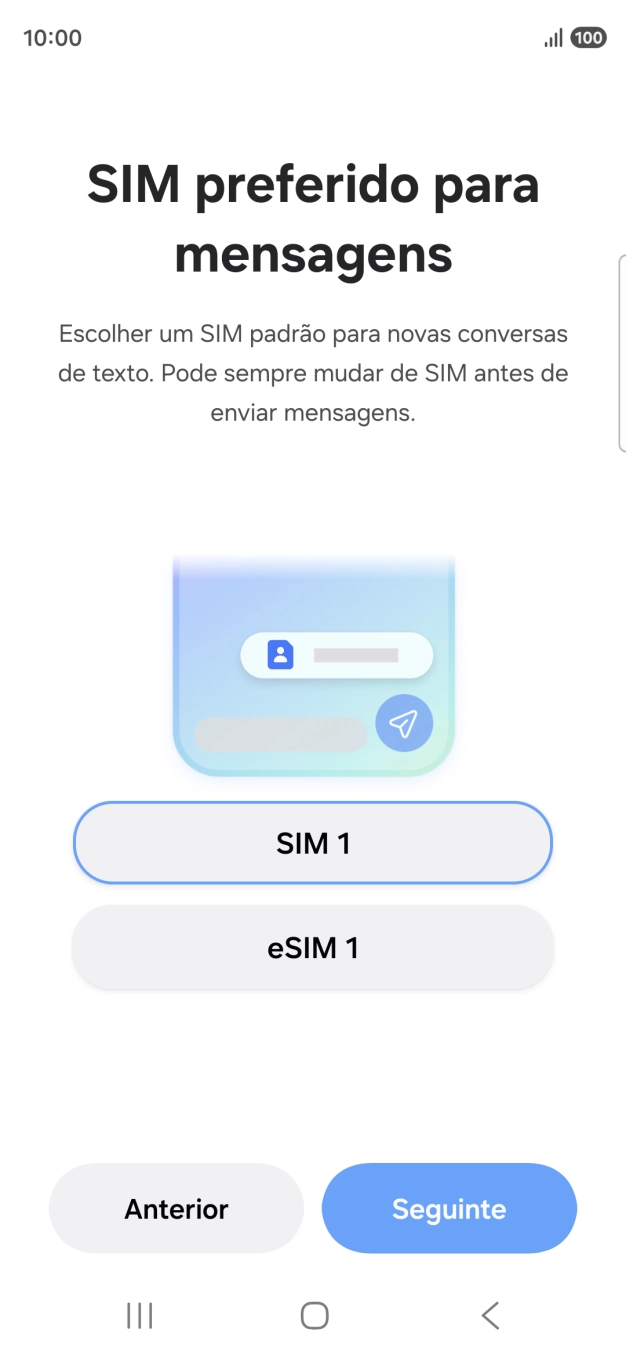Continue with the Seguinte button
Image resolution: width=626 pixels, height=1358 pixels.
coord(449,1208)
